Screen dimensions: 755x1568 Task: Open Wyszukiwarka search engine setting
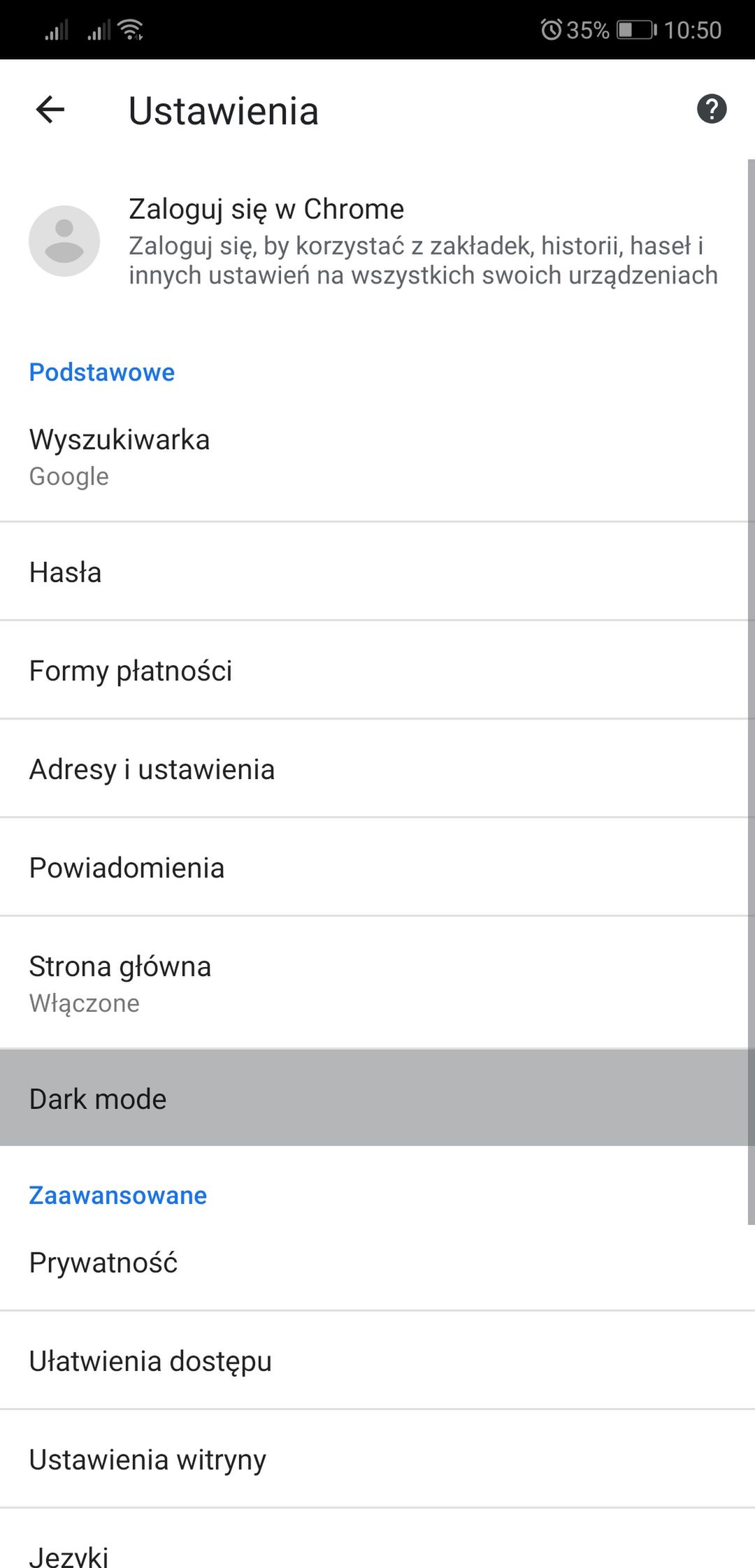(374, 458)
